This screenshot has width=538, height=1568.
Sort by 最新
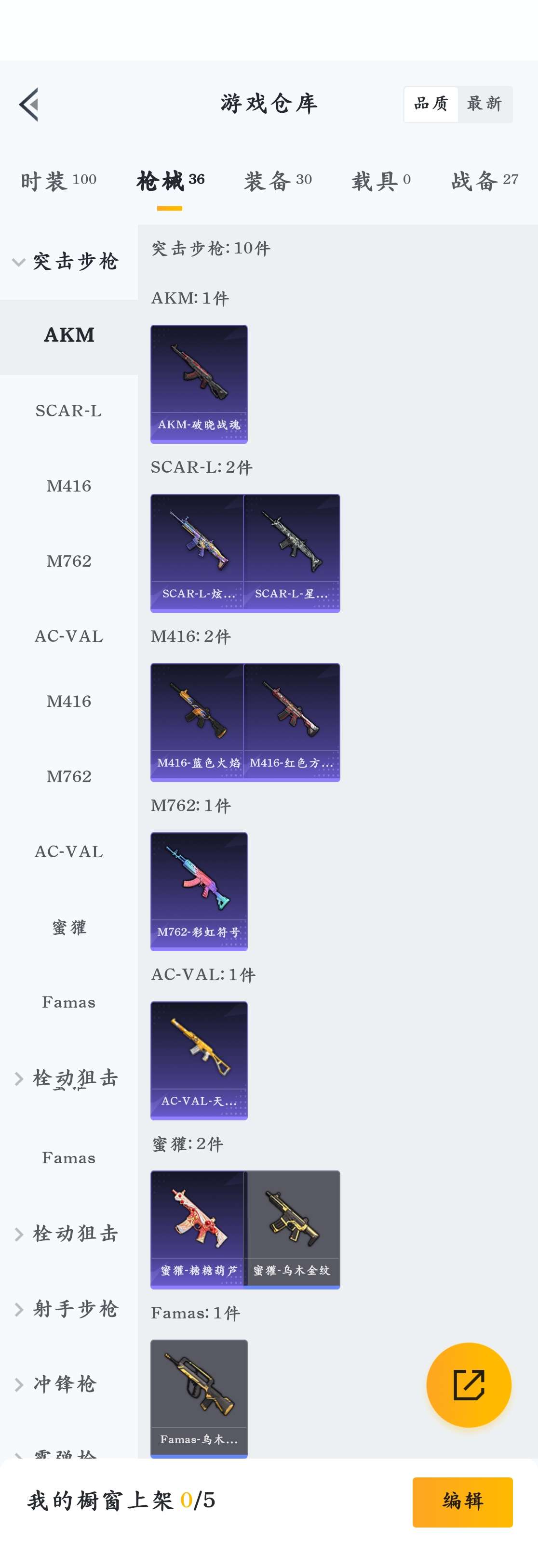(484, 104)
